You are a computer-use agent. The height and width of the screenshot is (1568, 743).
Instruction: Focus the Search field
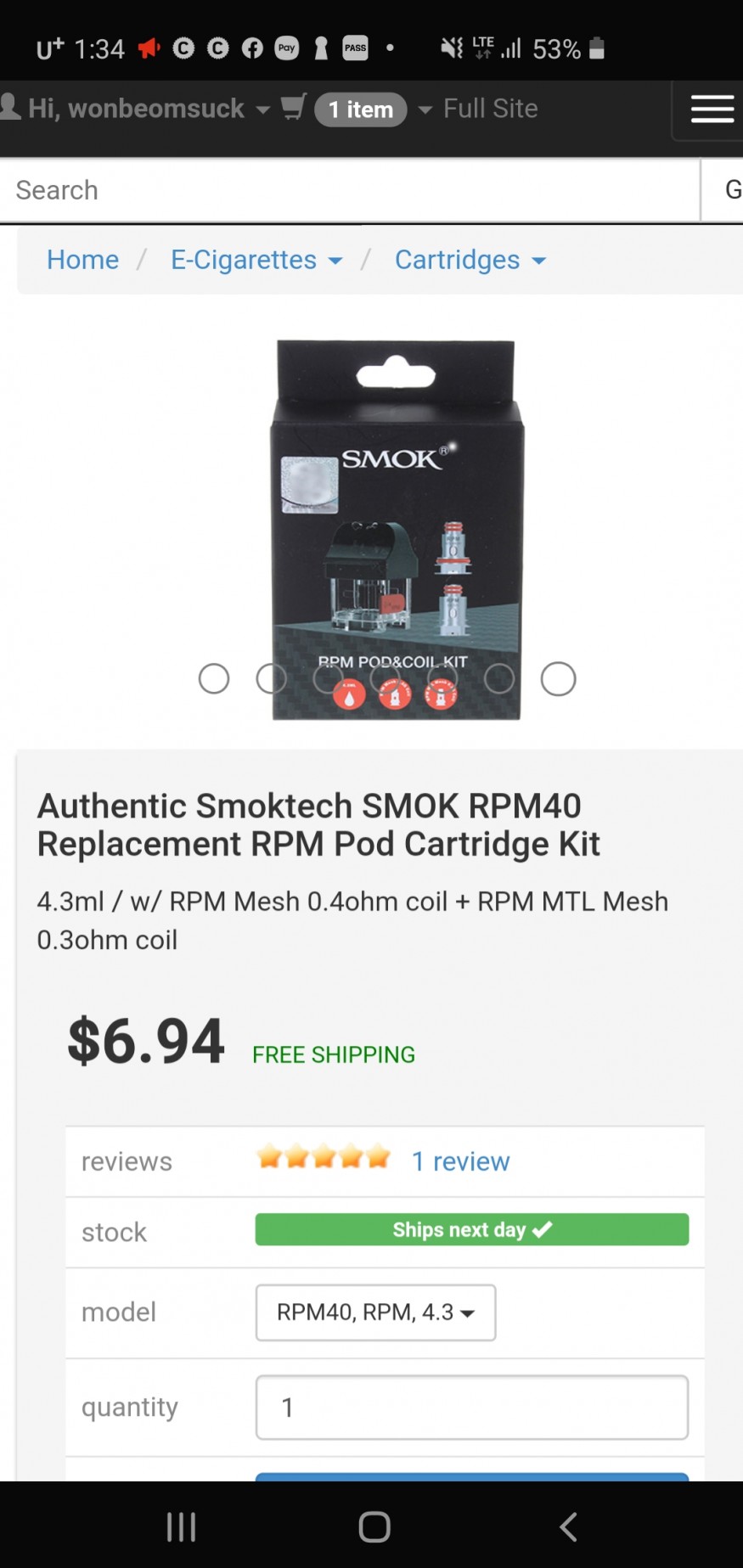[x=348, y=190]
